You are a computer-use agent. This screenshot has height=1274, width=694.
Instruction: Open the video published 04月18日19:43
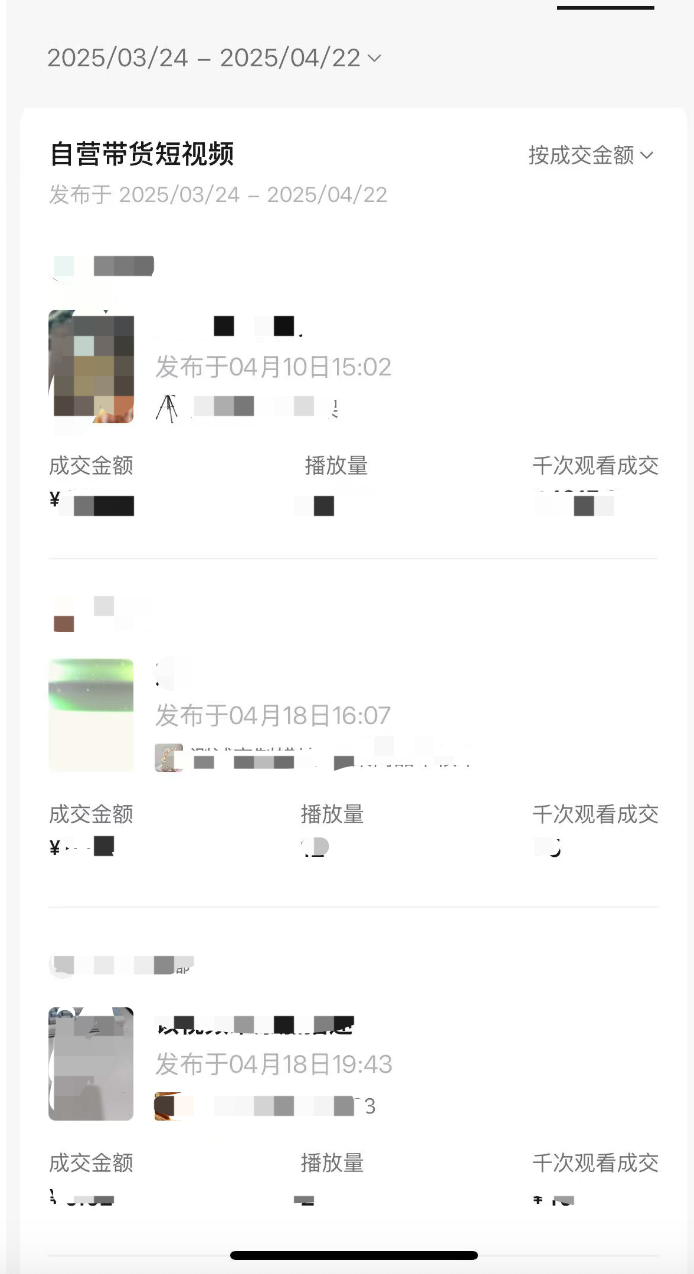[92, 1063]
